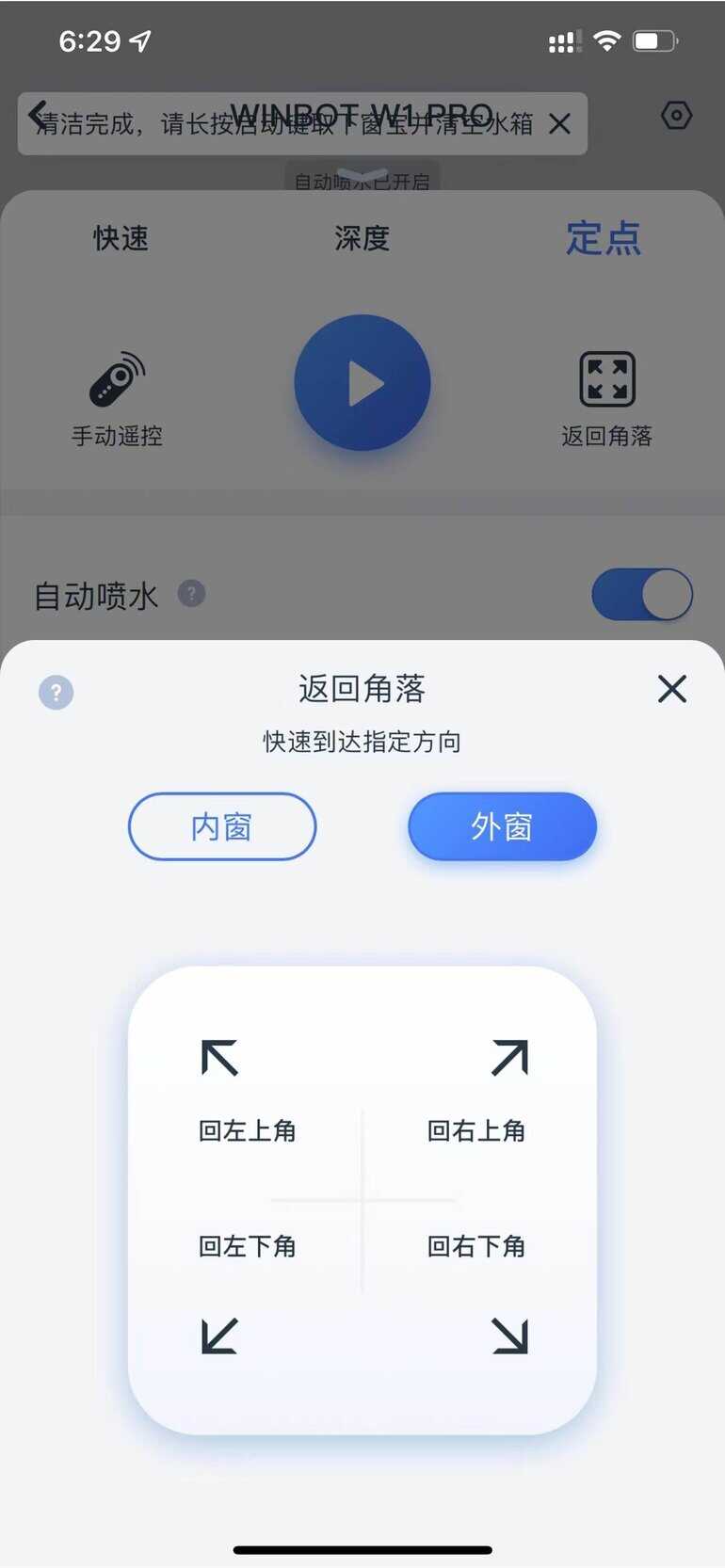Start cleaning with the play button
The width and height of the screenshot is (725, 1568).
tap(362, 383)
